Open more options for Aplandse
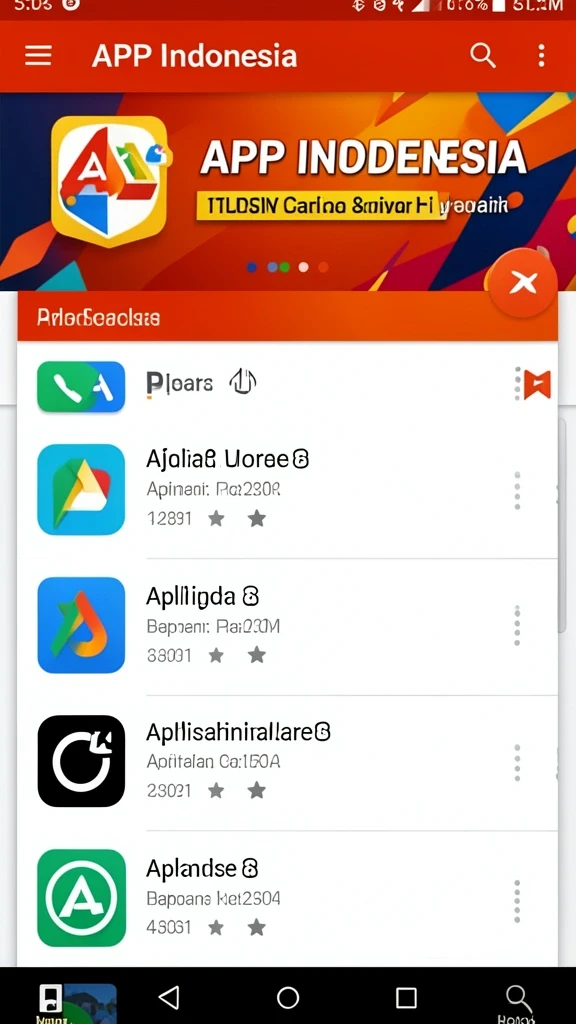 pyautogui.click(x=517, y=901)
